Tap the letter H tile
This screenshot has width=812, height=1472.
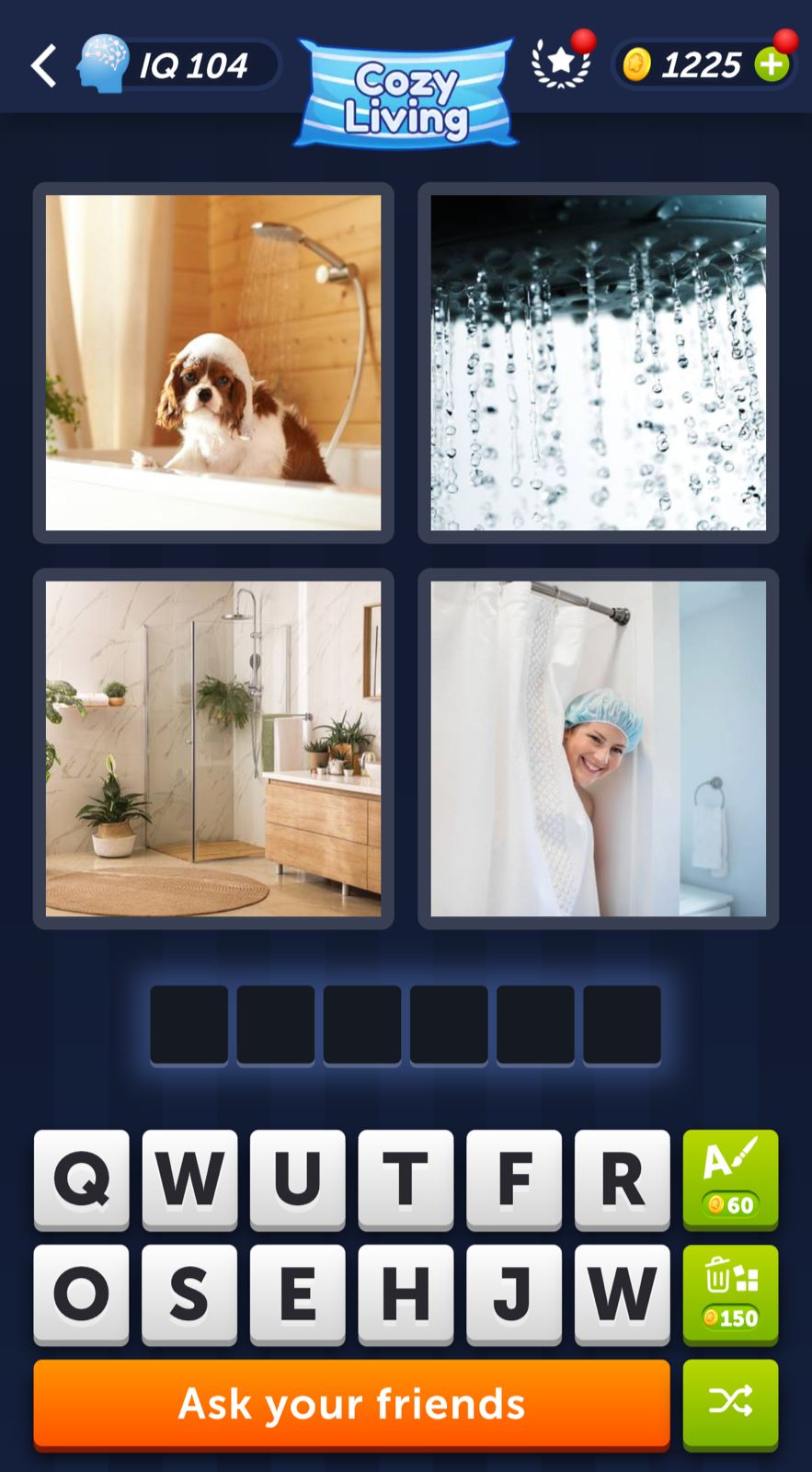[x=406, y=1294]
